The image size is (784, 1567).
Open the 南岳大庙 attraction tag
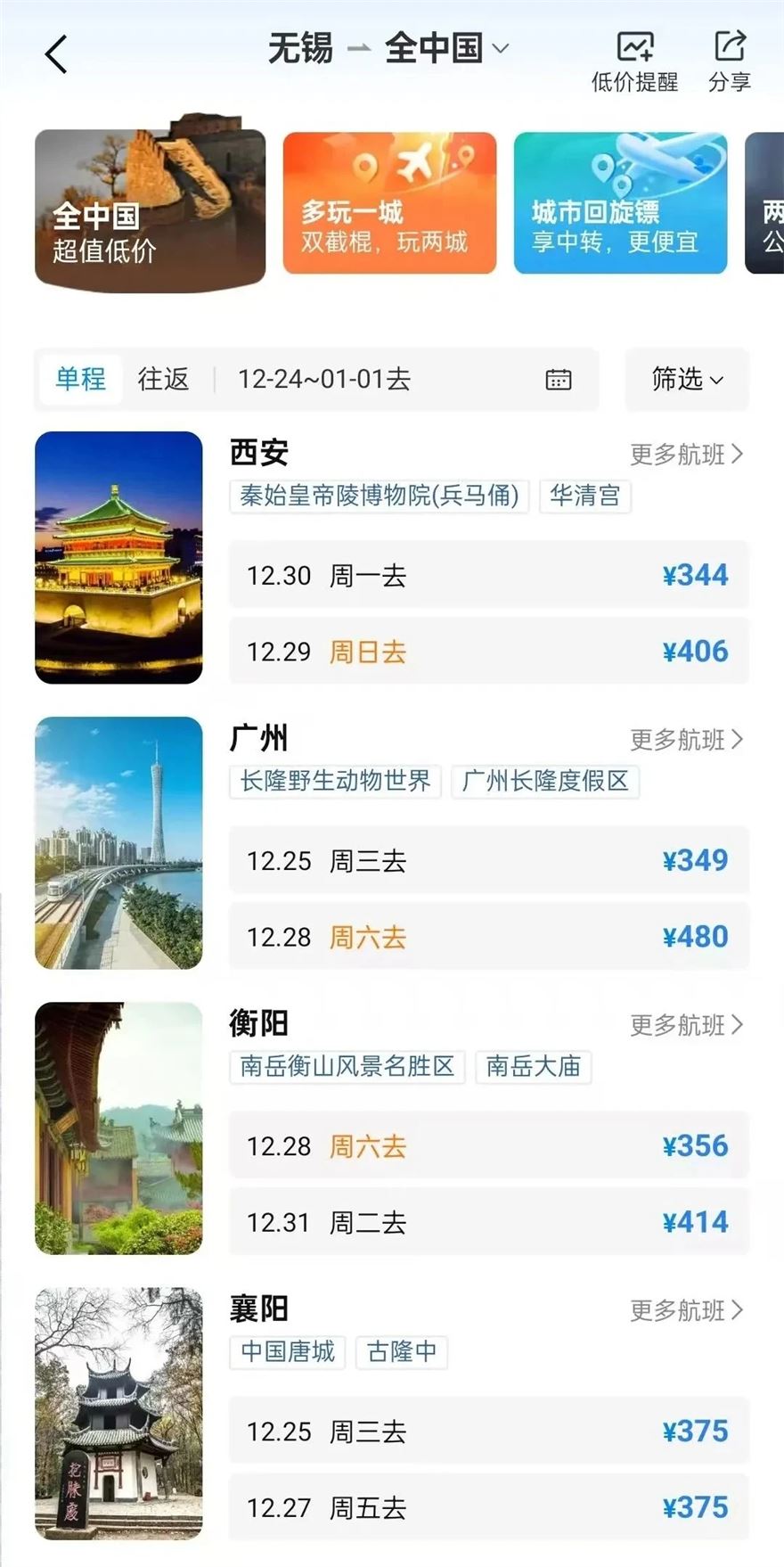click(533, 1067)
